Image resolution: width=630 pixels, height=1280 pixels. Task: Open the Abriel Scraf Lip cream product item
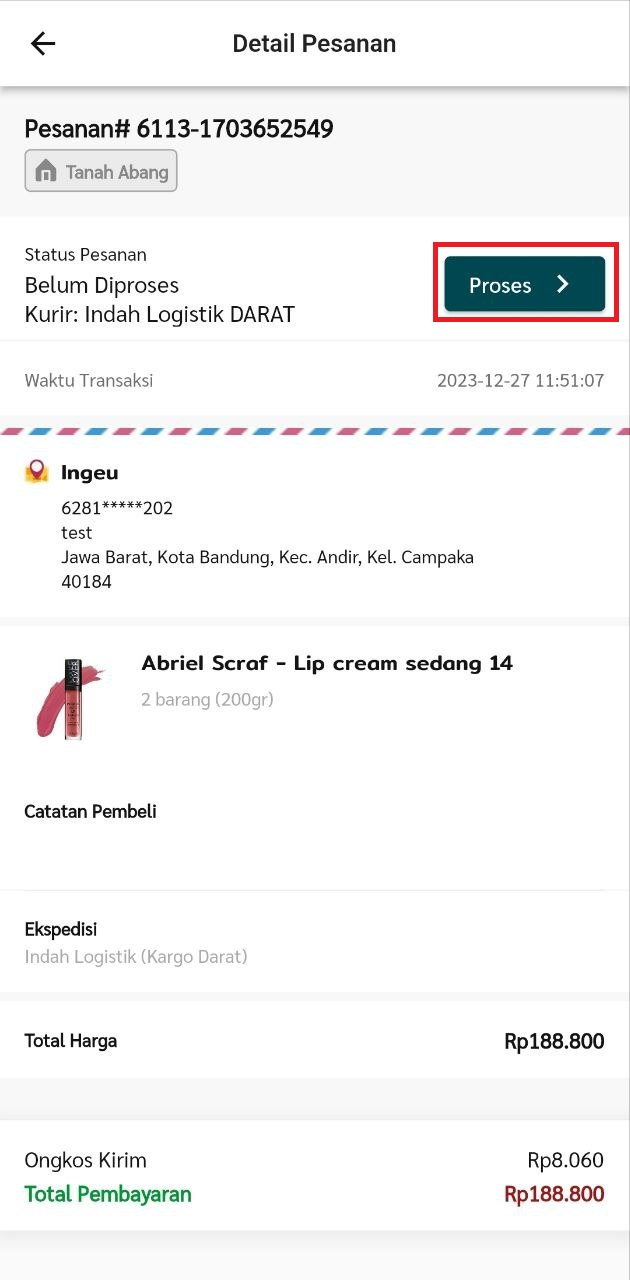tap(326, 664)
